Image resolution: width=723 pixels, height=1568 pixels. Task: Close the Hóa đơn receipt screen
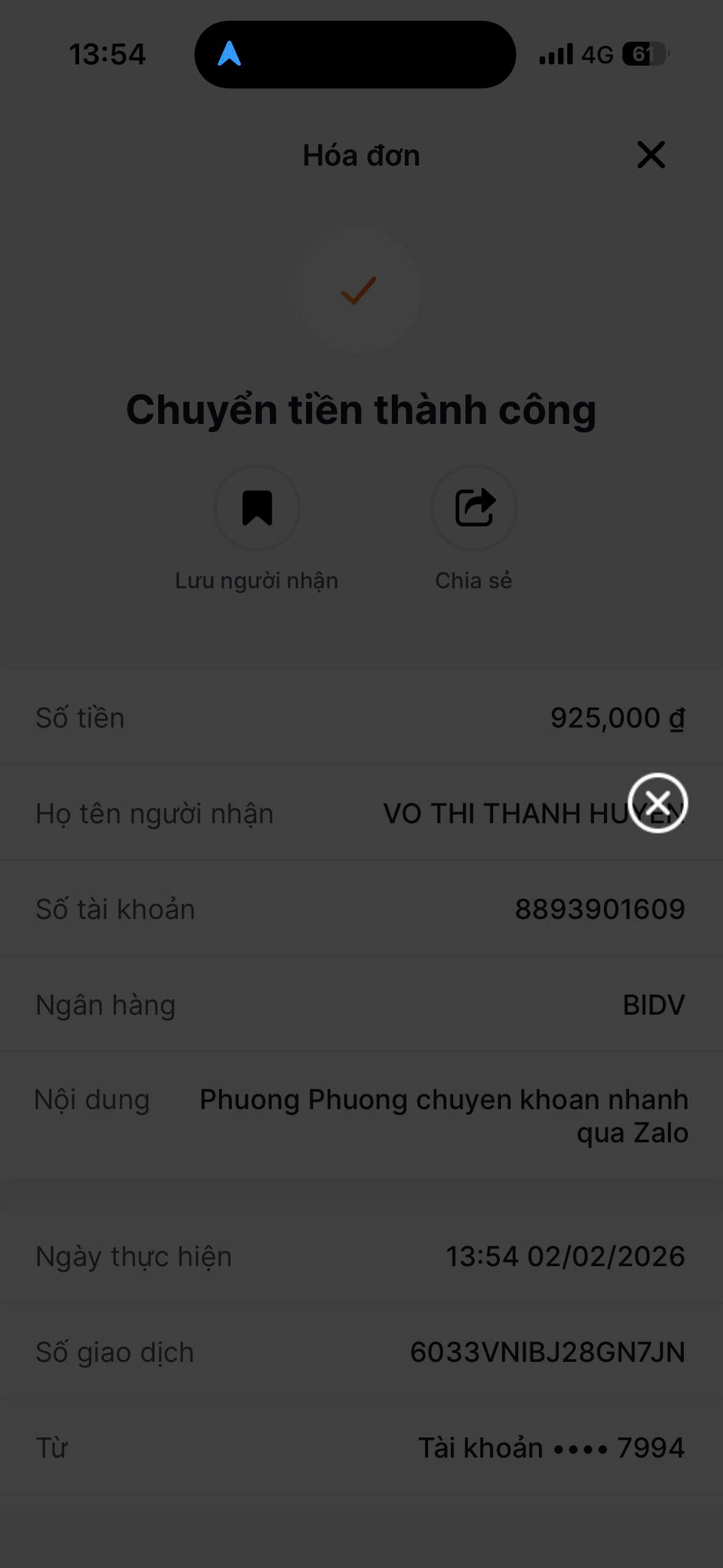point(651,155)
